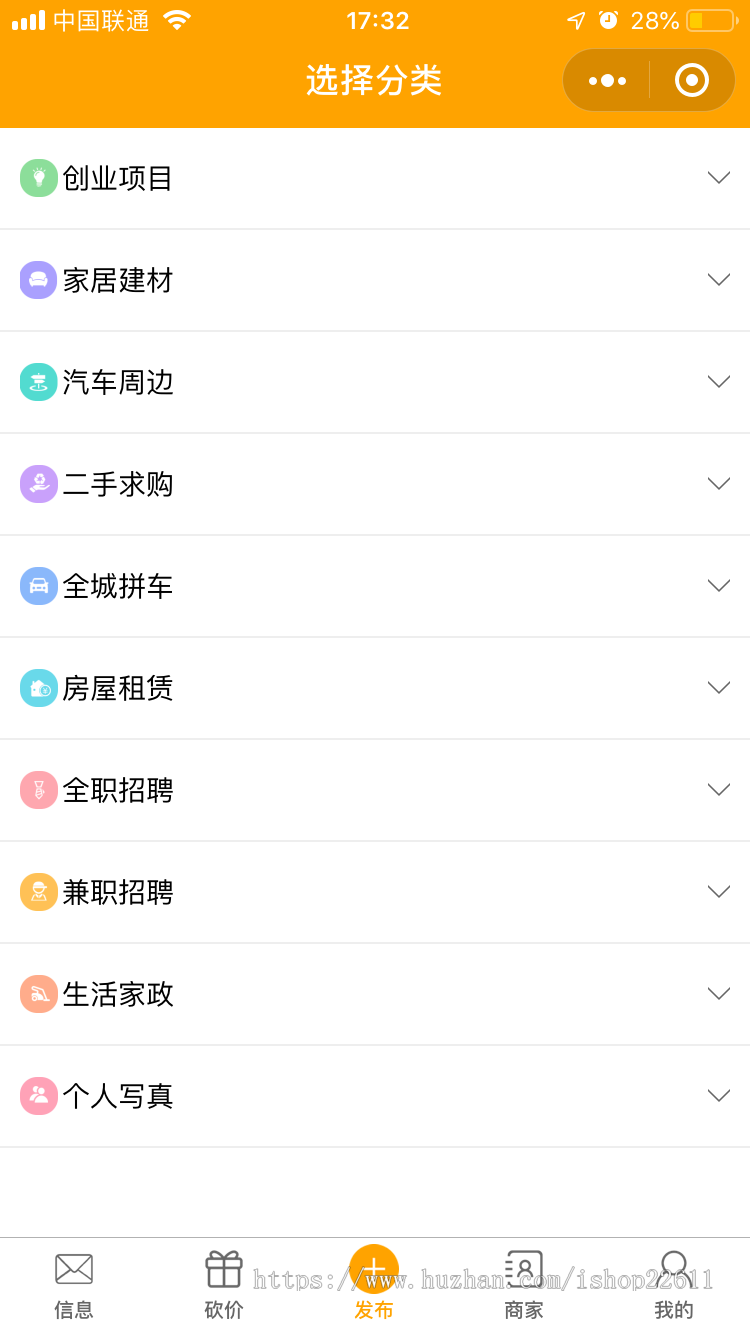Image resolution: width=750 pixels, height=1334 pixels.
Task: Select the 二手求购 category icon
Action: coord(38,484)
